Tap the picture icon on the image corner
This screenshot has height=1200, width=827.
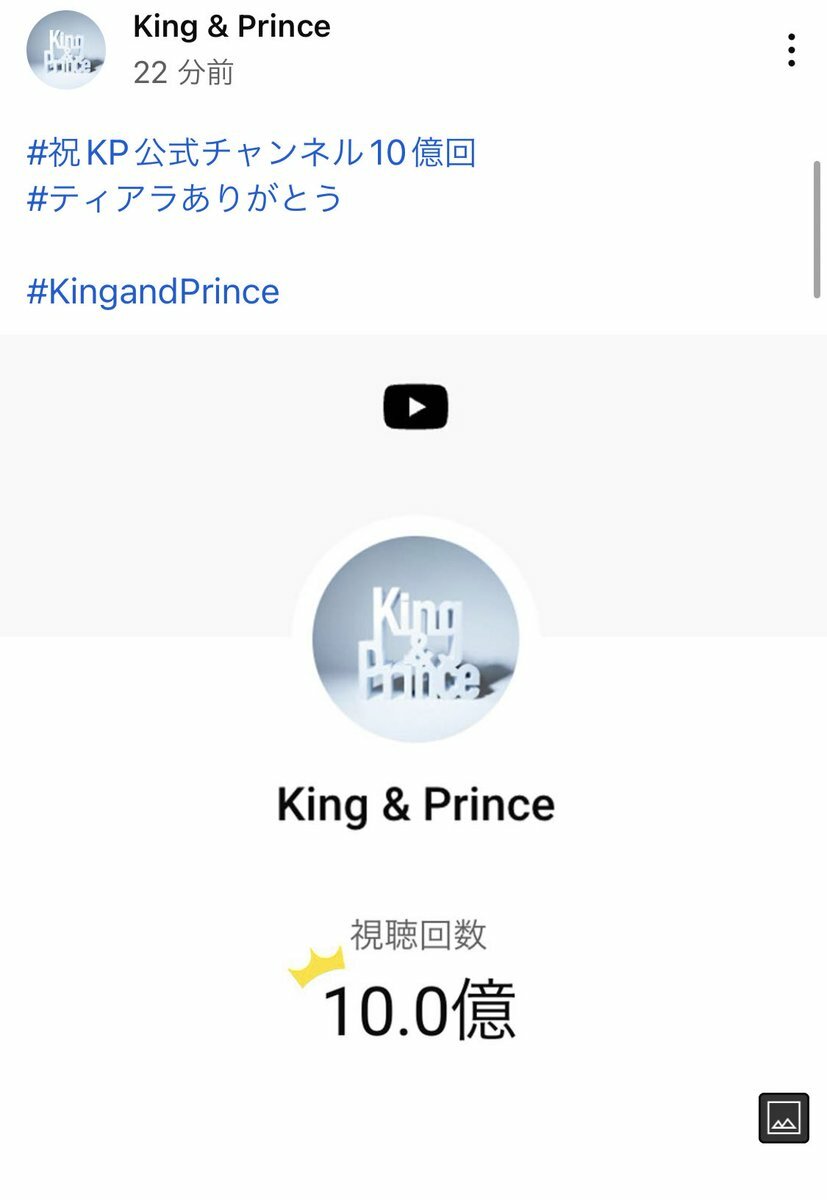[783, 1117]
